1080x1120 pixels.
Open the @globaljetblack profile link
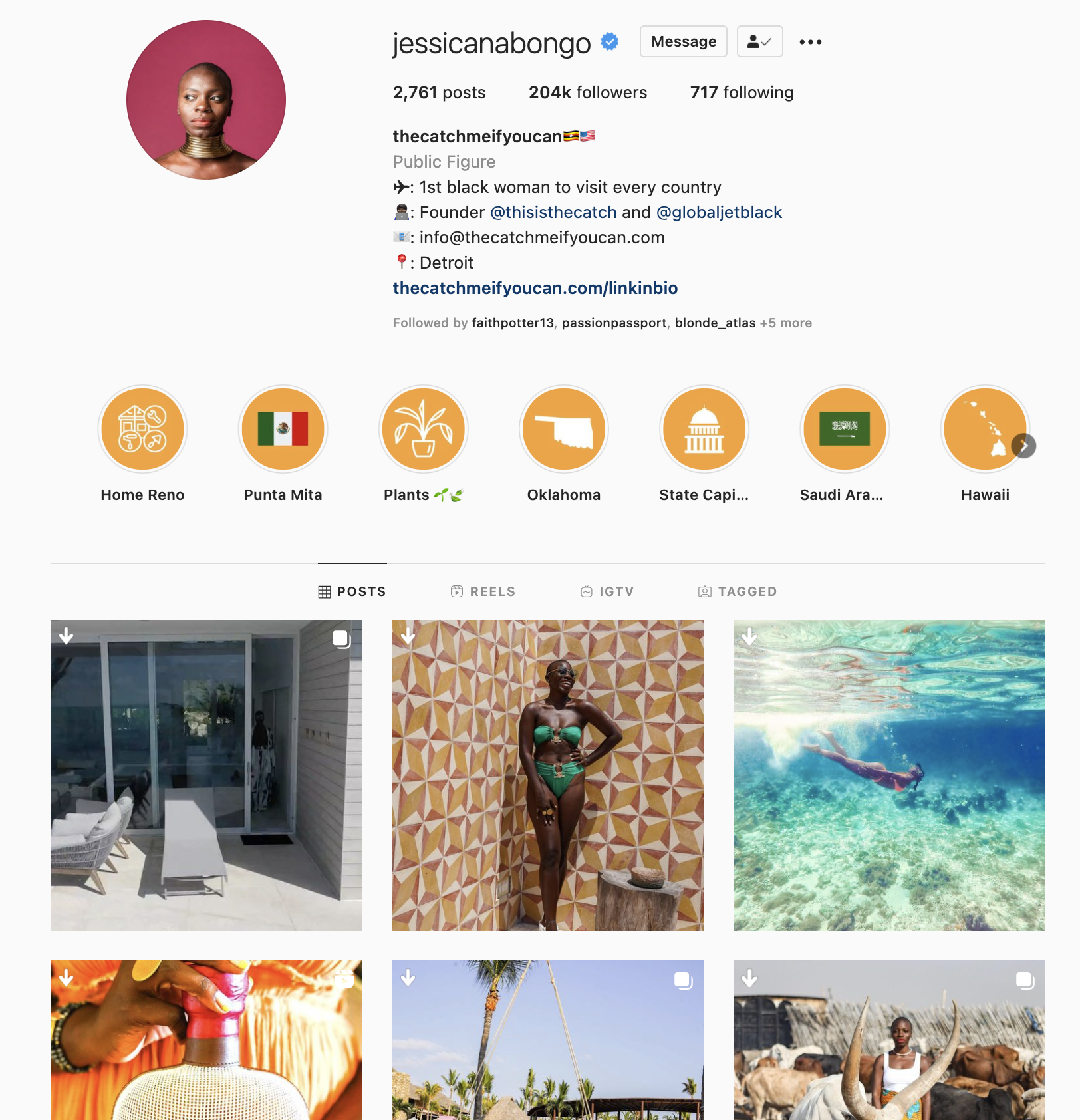click(719, 212)
